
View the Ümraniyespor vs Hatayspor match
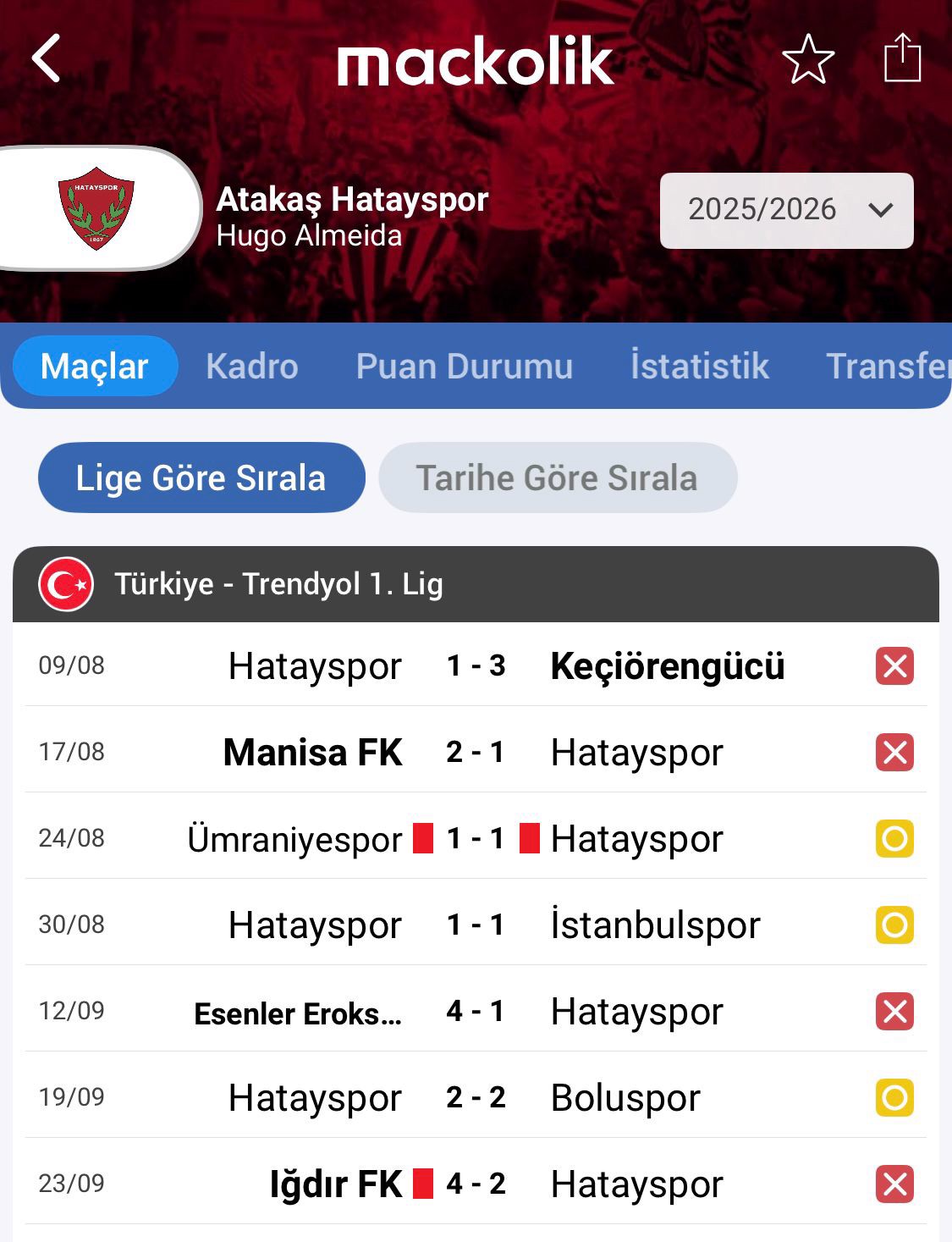point(476,838)
